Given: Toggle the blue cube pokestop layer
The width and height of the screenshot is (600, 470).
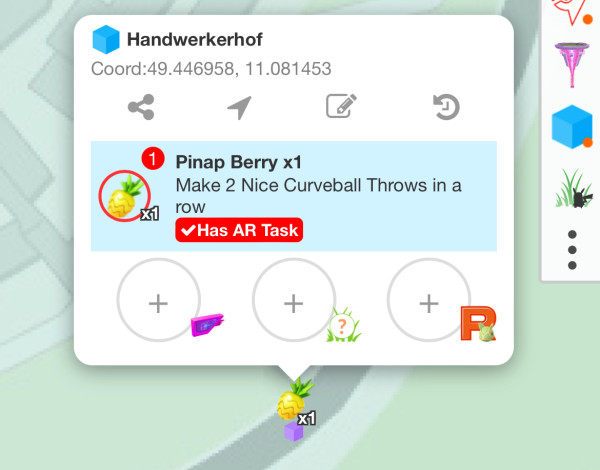Looking at the screenshot, I should tap(572, 128).
